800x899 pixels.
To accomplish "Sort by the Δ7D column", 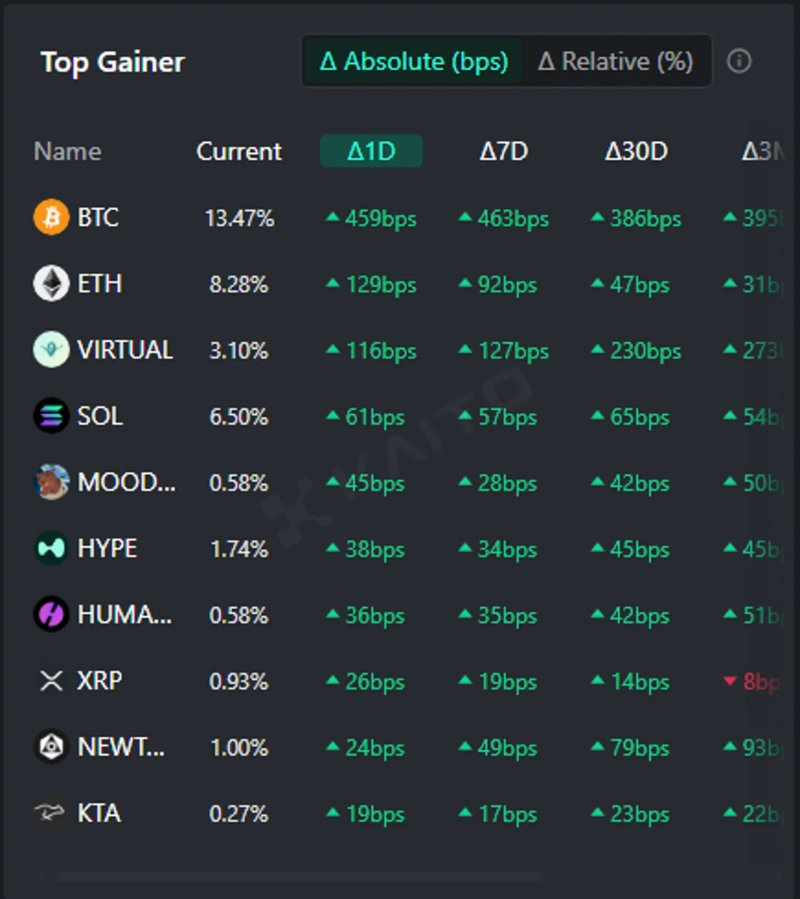I will [503, 152].
